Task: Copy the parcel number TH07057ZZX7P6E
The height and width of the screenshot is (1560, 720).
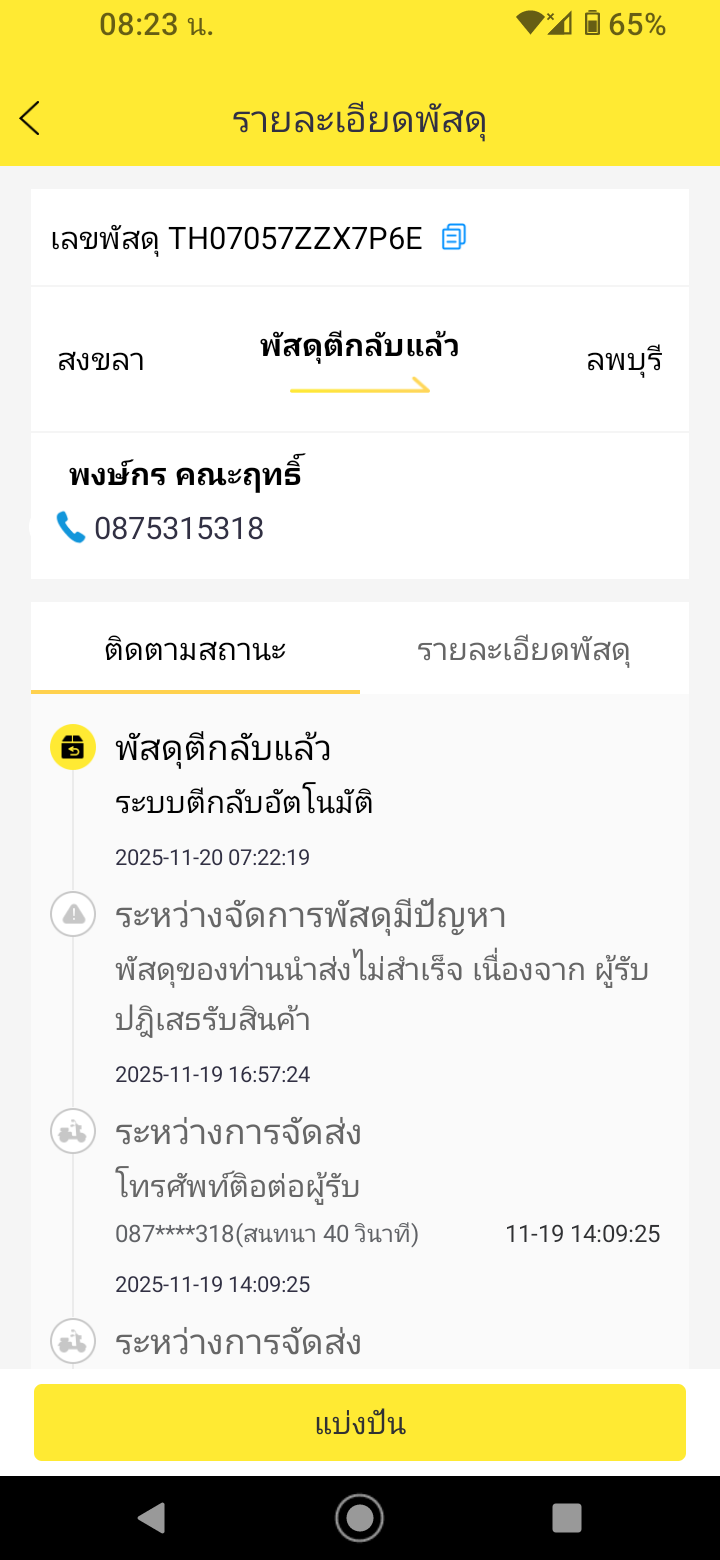Action: [x=454, y=237]
